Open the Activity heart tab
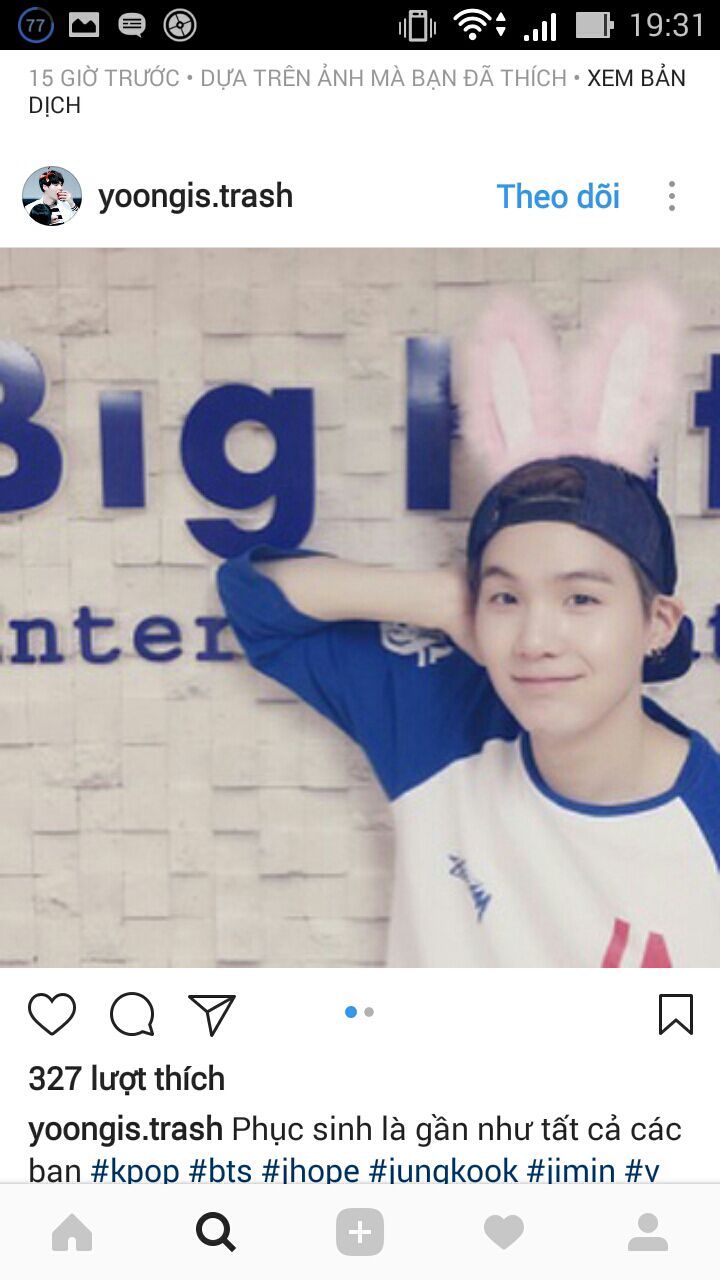This screenshot has height=1280, width=720. click(x=504, y=1233)
